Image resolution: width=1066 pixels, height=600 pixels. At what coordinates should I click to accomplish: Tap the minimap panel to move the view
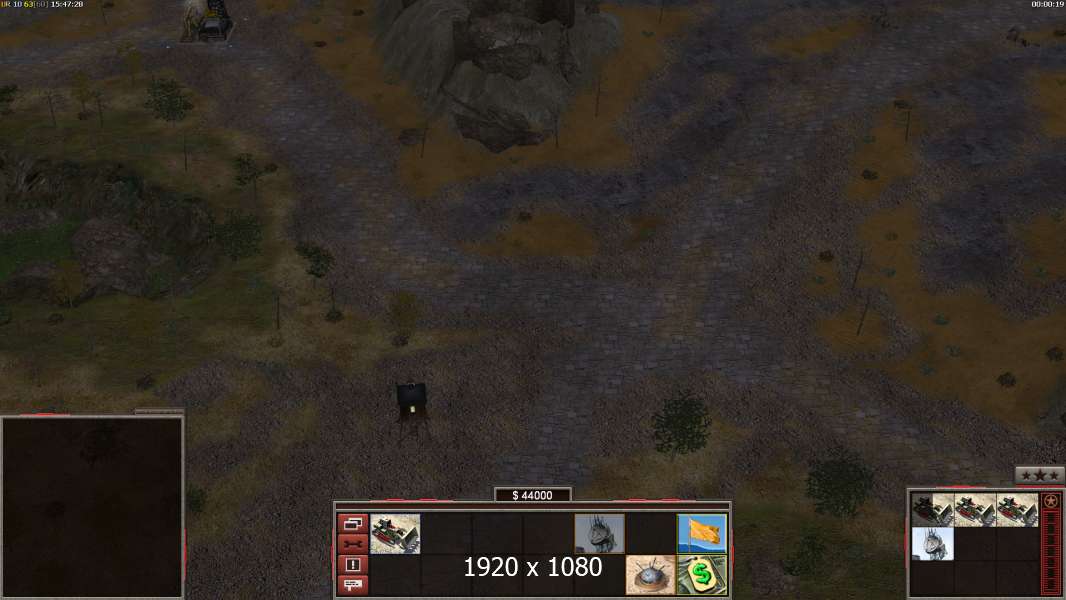tap(92, 507)
